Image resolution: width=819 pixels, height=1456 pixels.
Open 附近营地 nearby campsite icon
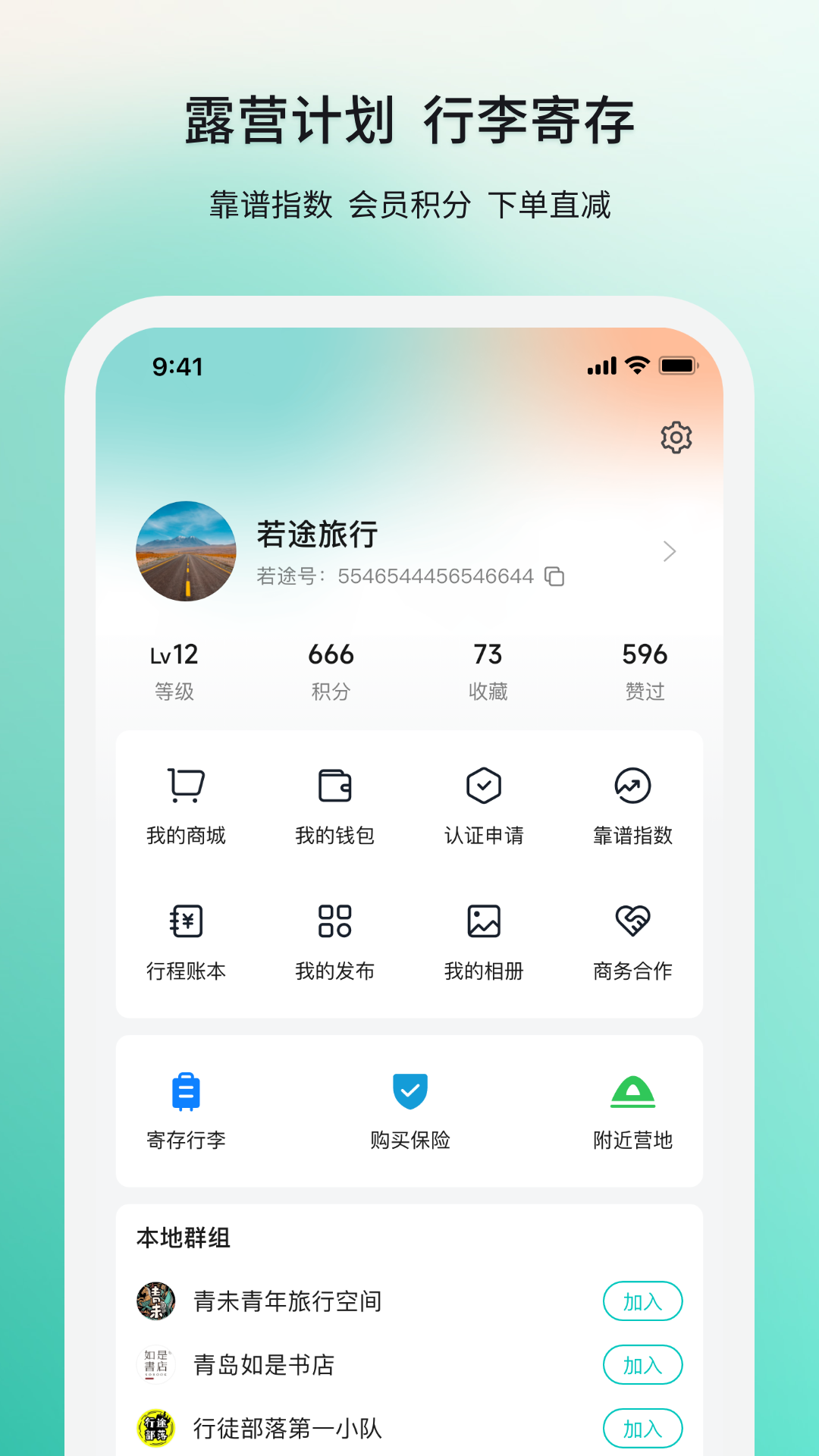633,1092
